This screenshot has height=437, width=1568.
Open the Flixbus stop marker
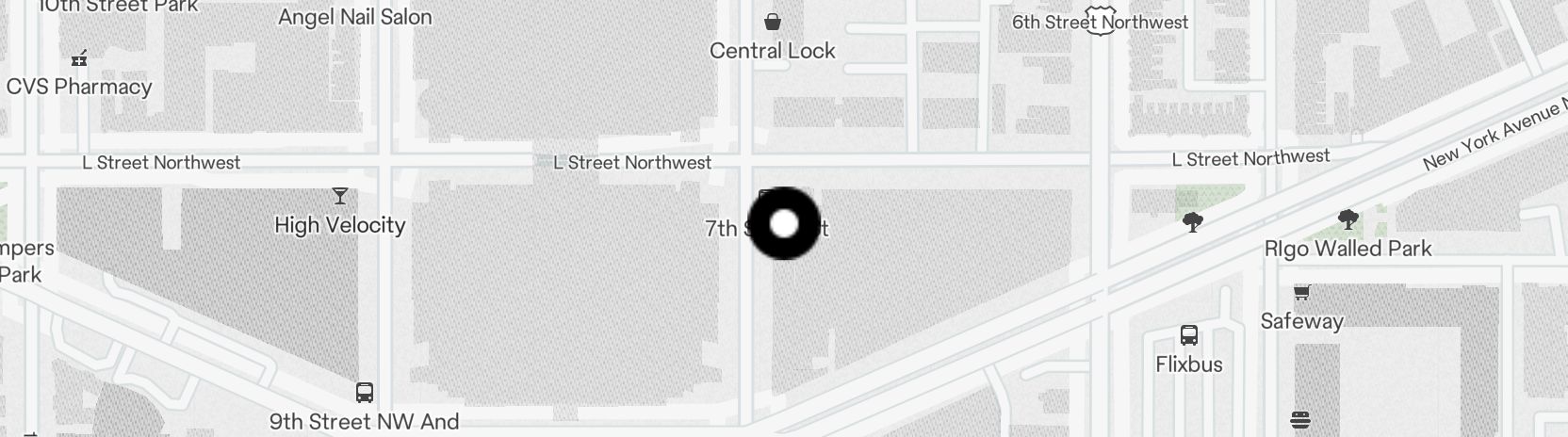point(1189,335)
